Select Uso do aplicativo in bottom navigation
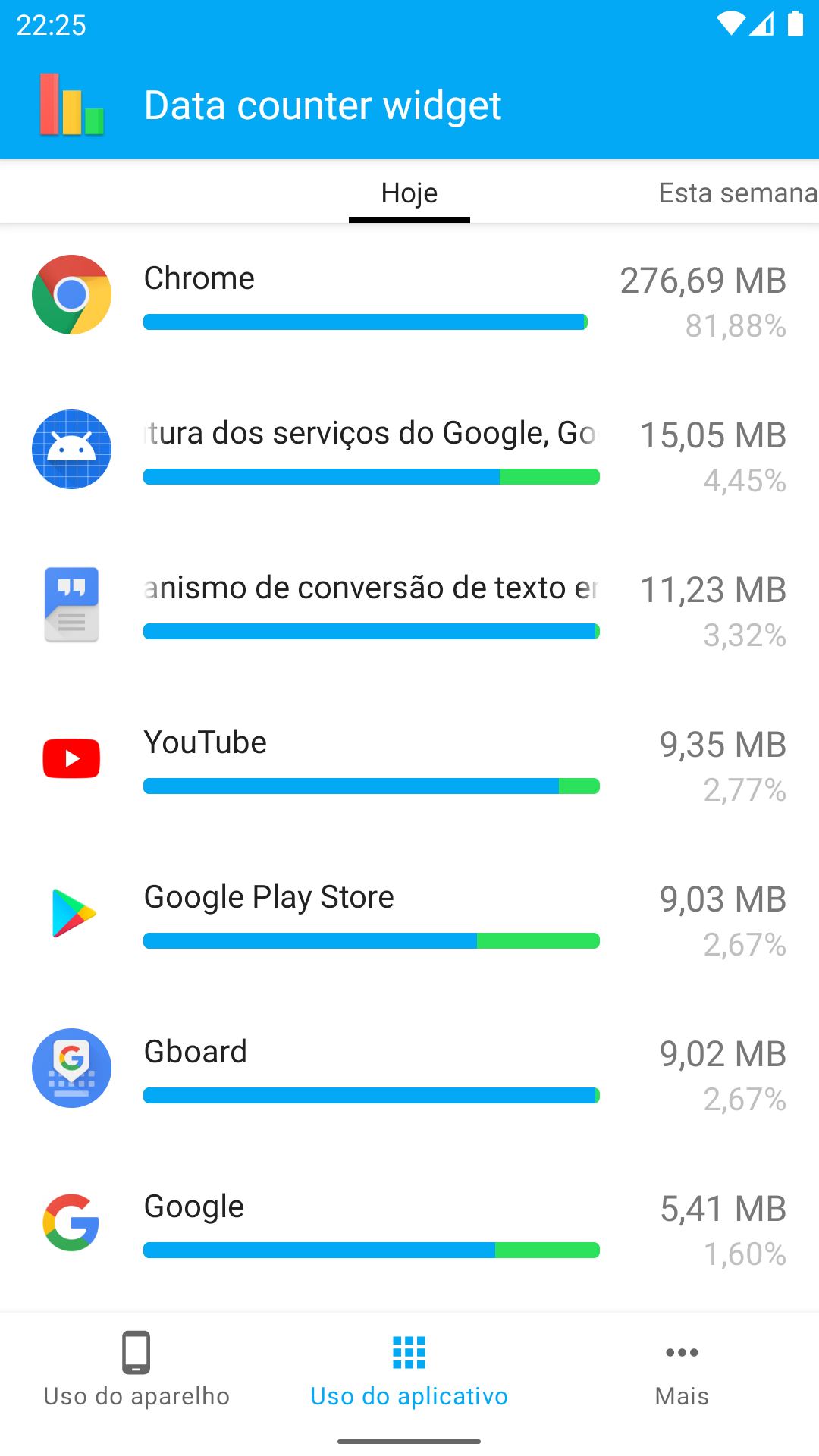This screenshot has width=819, height=1456. click(x=409, y=1370)
